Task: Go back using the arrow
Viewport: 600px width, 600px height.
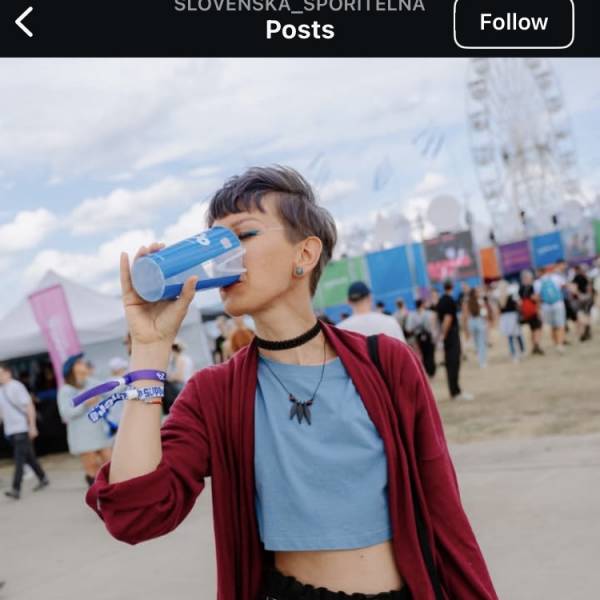Action: 24,22
